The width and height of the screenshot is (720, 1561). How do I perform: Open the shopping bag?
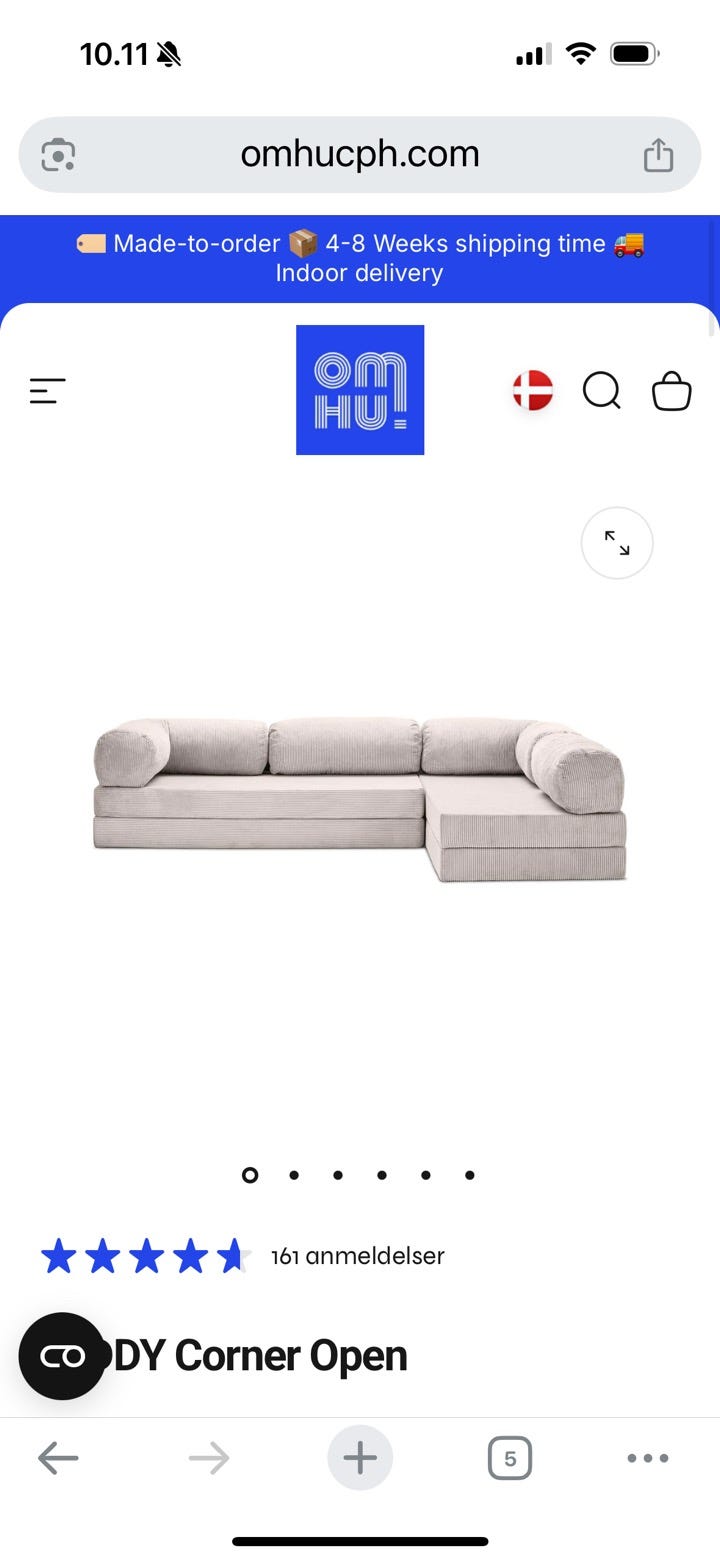coord(671,391)
